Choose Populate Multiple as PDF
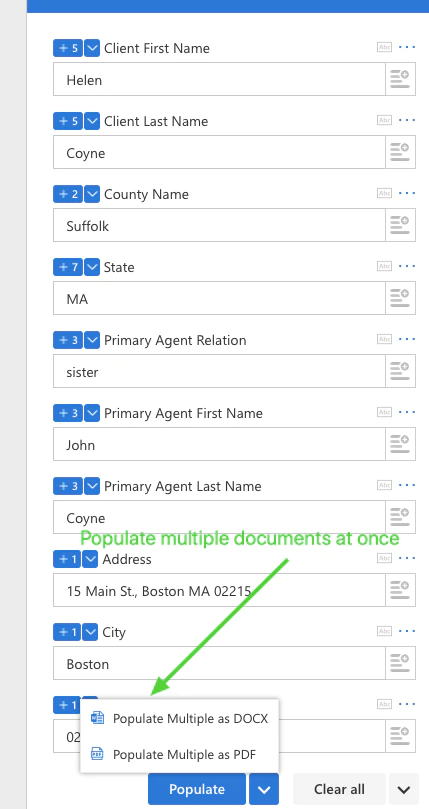429x809 pixels. [x=179, y=754]
